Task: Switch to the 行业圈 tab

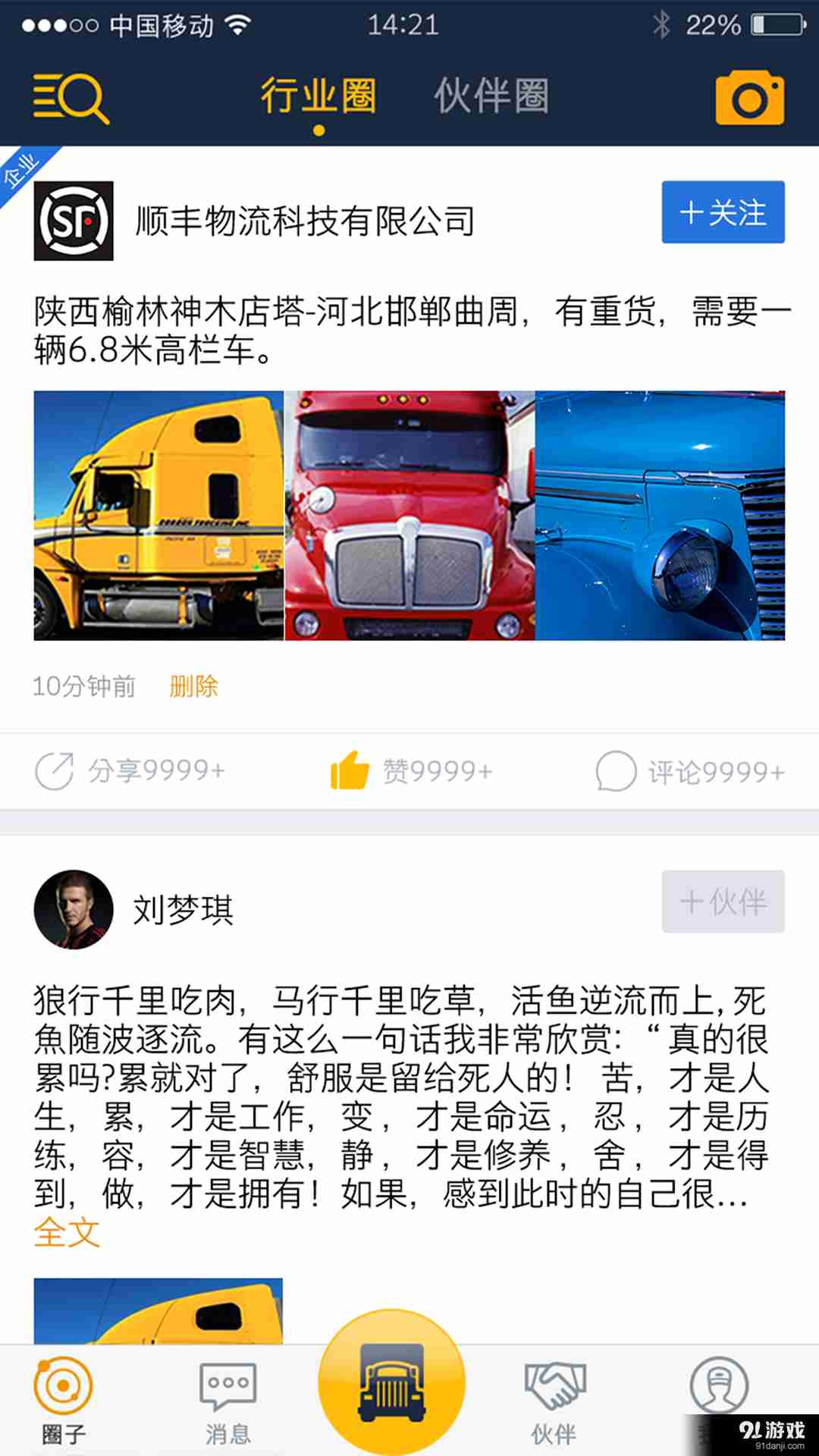Action: click(318, 96)
